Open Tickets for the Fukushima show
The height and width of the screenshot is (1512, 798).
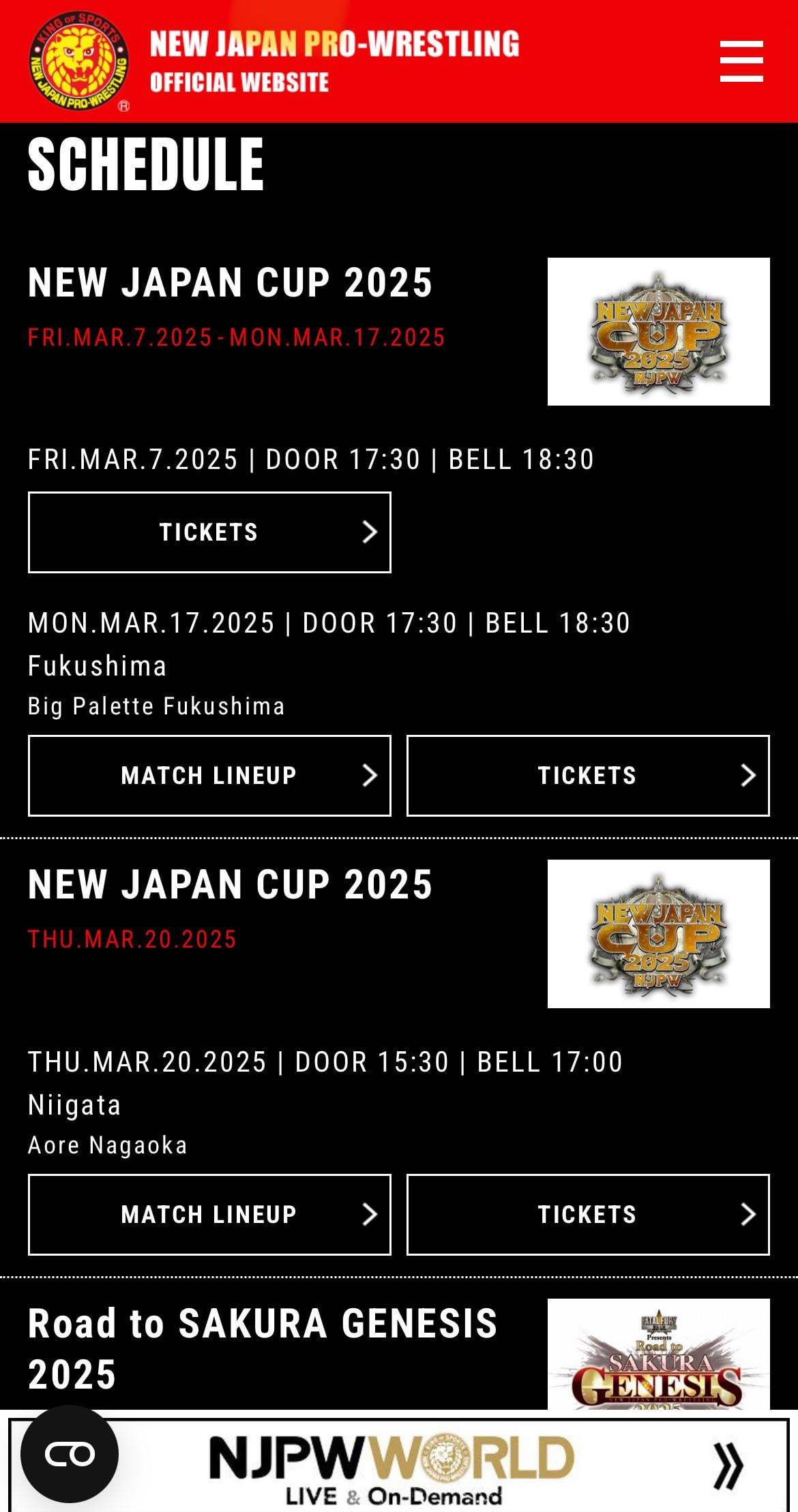(x=588, y=775)
